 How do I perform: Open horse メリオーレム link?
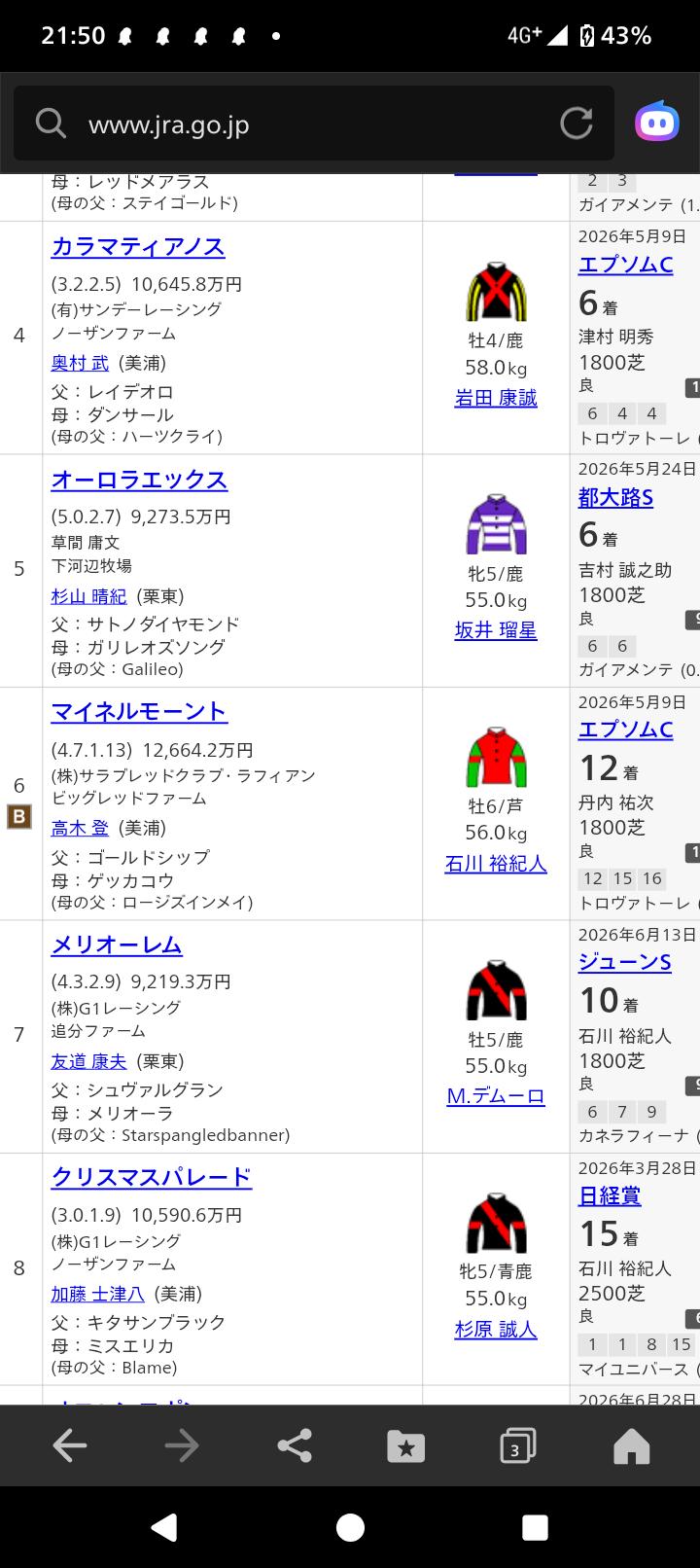(x=117, y=944)
